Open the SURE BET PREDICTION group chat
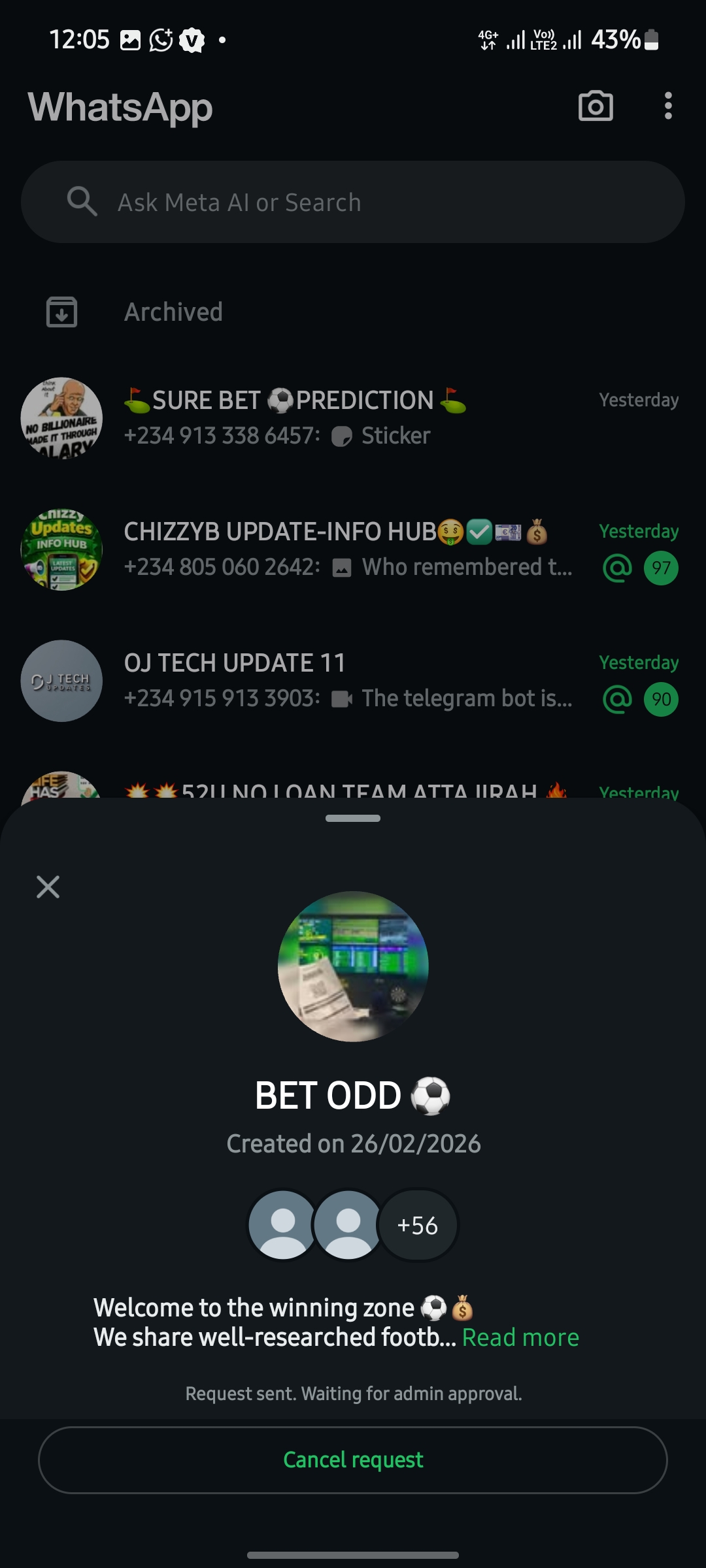 (353, 418)
